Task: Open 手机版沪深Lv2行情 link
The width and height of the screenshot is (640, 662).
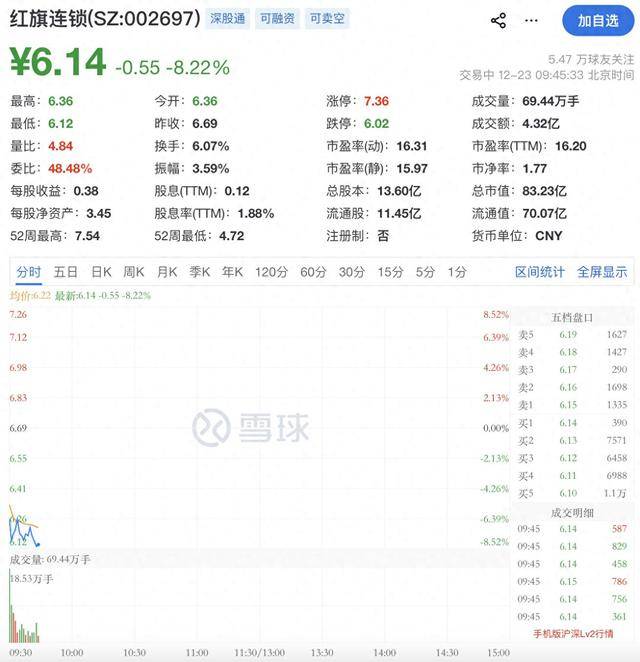Action: click(573, 636)
